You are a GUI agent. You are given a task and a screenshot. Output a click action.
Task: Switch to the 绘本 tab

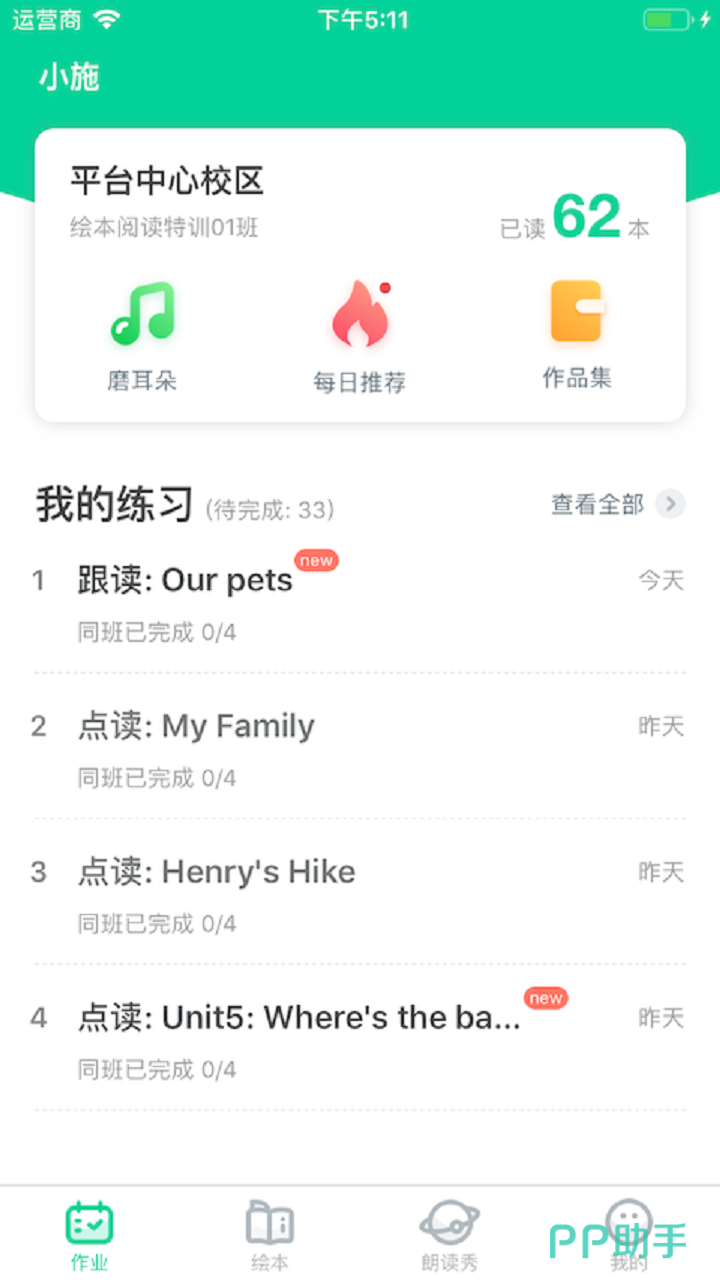click(269, 1235)
